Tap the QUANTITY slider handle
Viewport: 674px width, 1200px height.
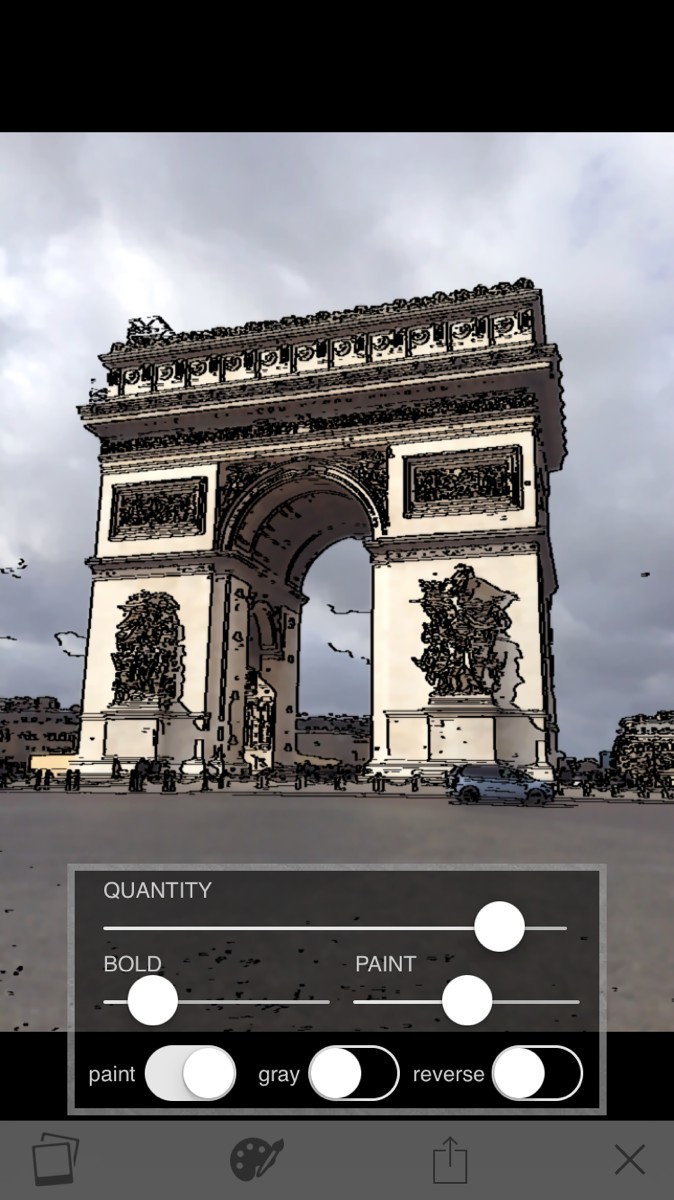pos(499,927)
